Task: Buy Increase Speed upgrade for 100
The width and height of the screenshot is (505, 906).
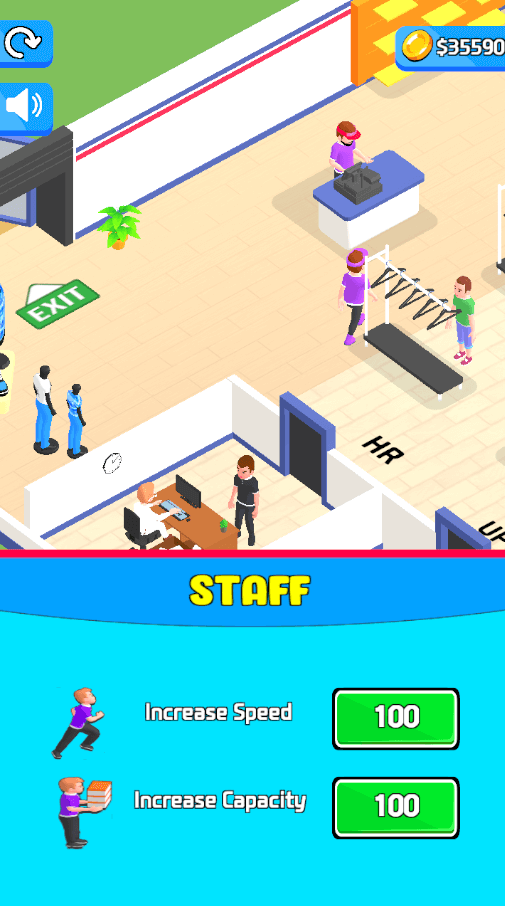Action: (396, 718)
